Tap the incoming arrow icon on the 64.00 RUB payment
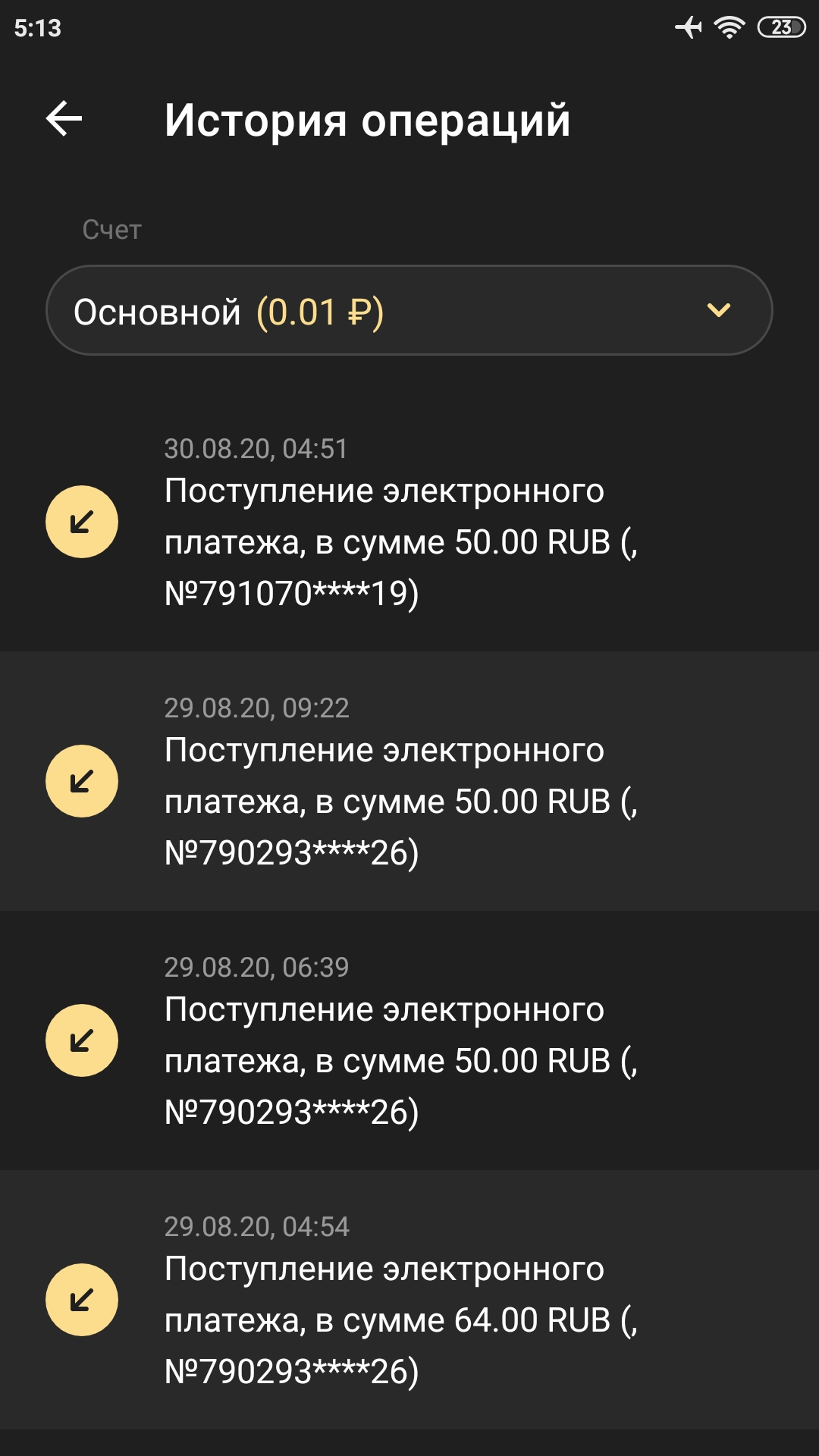 click(81, 1299)
